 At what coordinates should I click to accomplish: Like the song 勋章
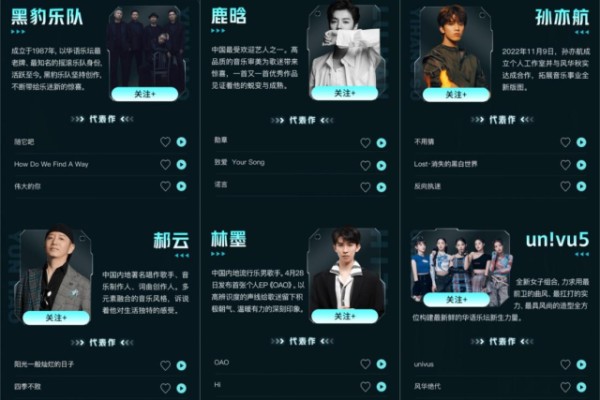[x=365, y=142]
